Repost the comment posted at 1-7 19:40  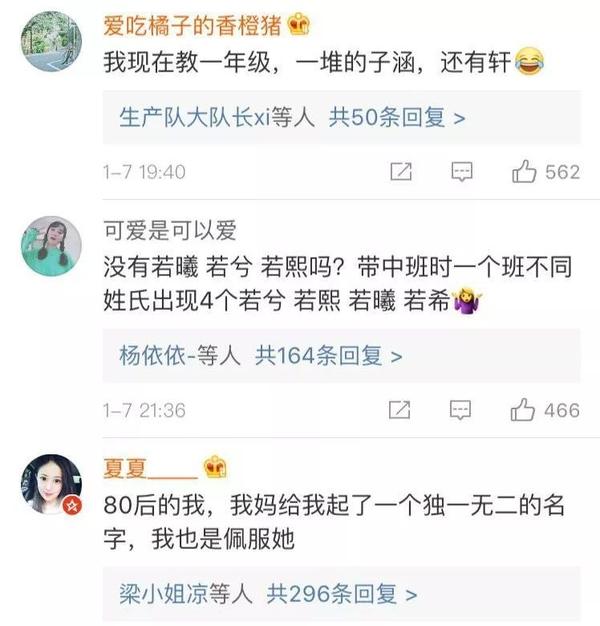pyautogui.click(x=400, y=172)
